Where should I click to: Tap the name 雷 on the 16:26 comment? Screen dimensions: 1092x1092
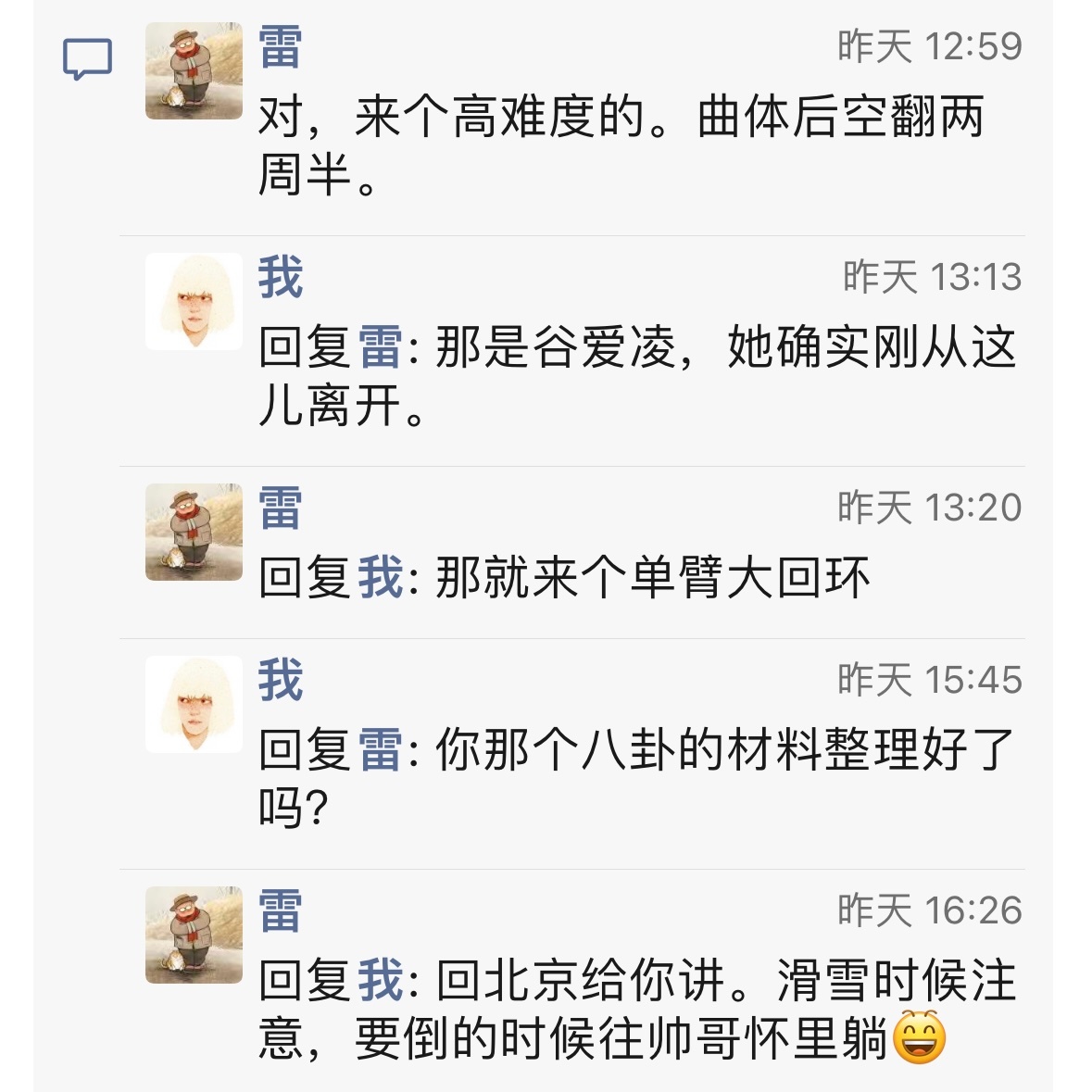pyautogui.click(x=280, y=911)
